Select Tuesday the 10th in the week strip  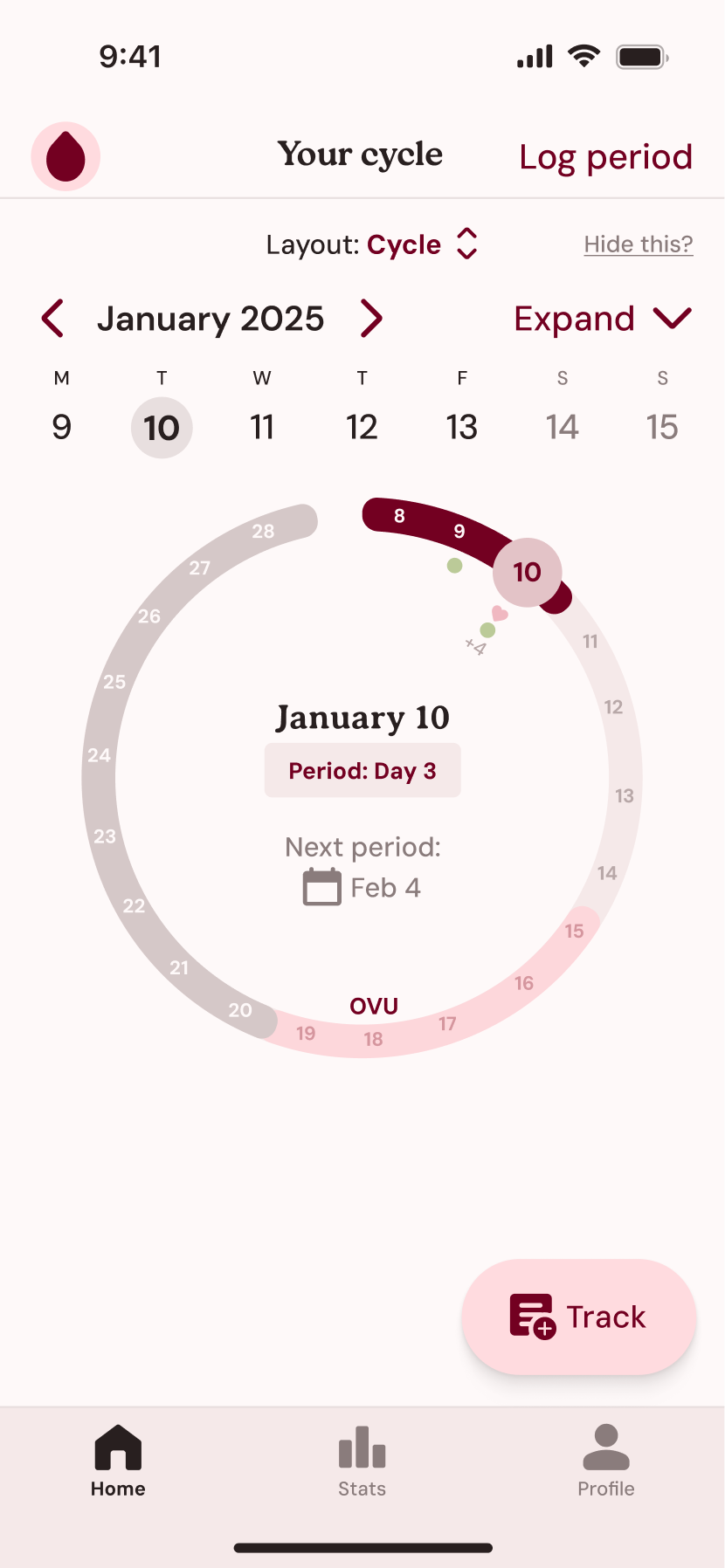pyautogui.click(x=162, y=427)
